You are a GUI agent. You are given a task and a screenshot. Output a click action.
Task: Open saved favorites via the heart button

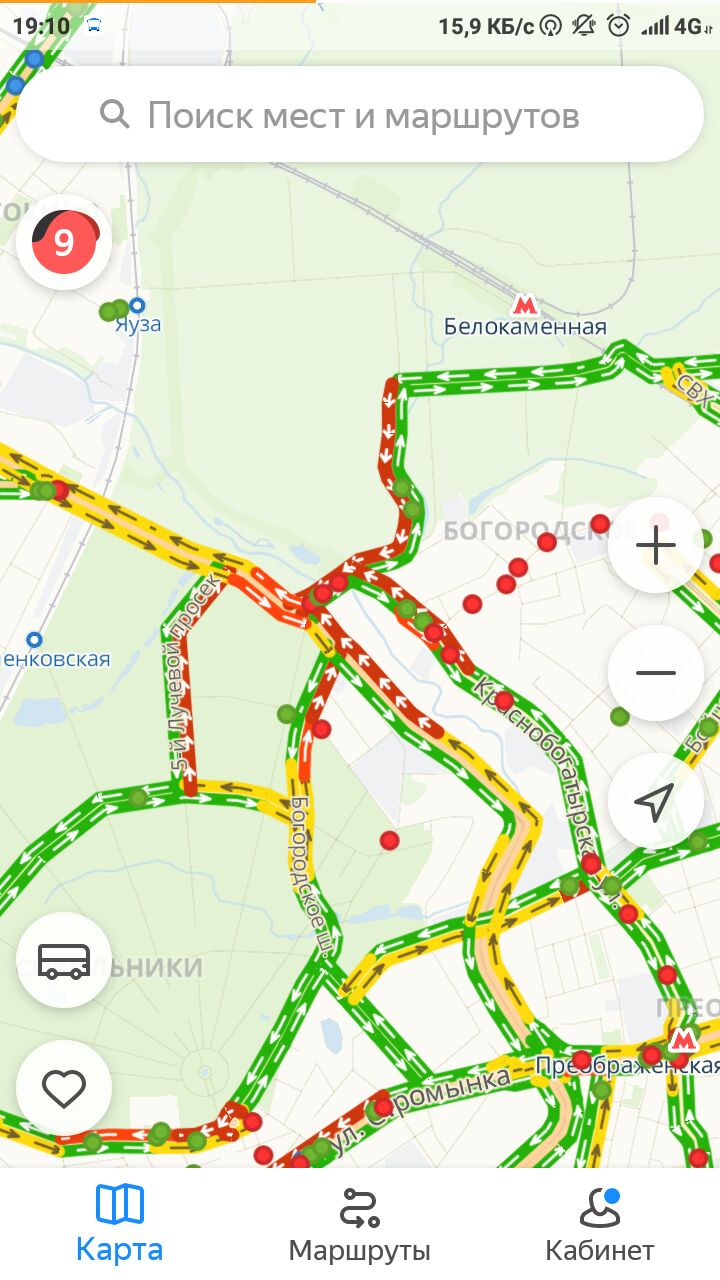64,1088
